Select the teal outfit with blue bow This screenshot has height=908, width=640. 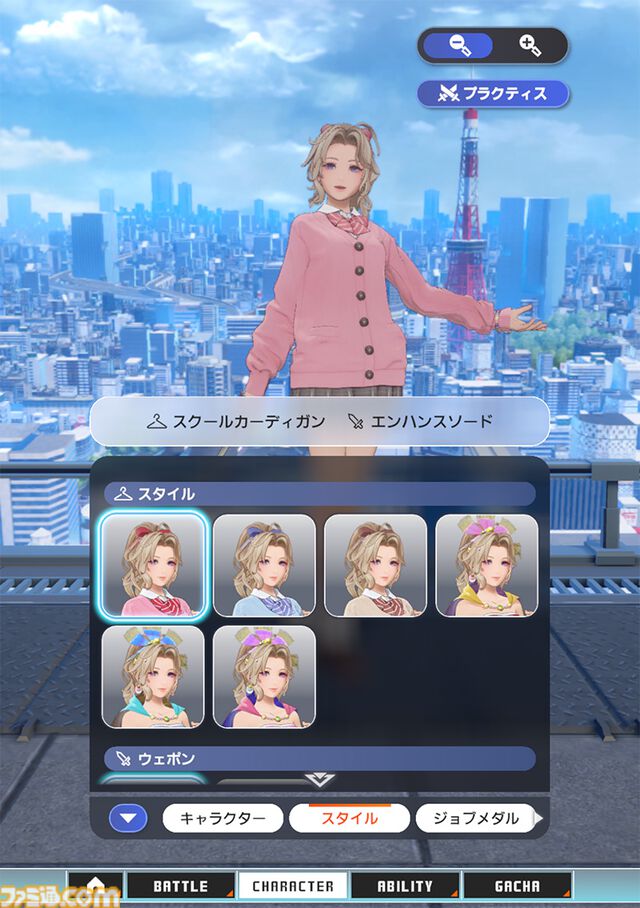[x=153, y=677]
